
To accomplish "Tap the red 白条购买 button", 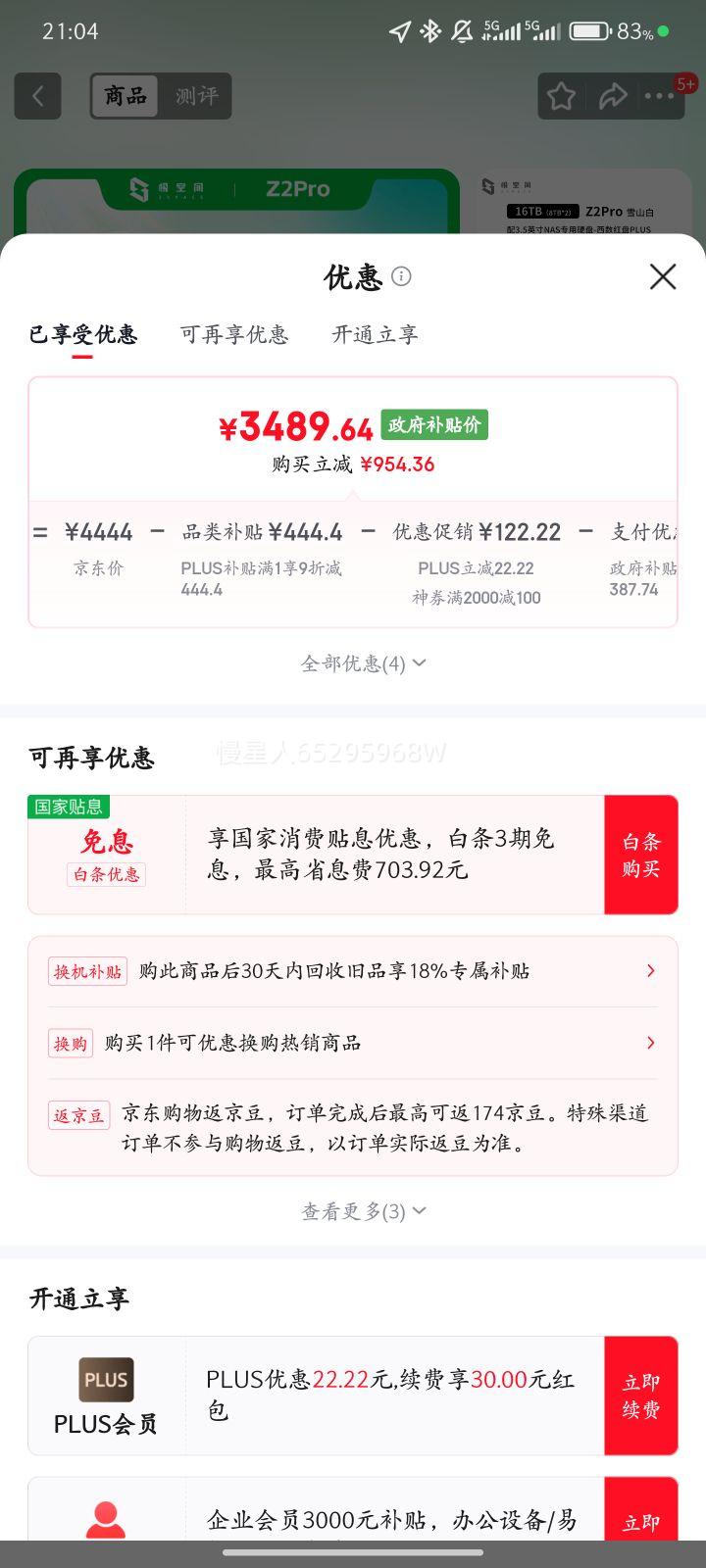I will tap(641, 854).
